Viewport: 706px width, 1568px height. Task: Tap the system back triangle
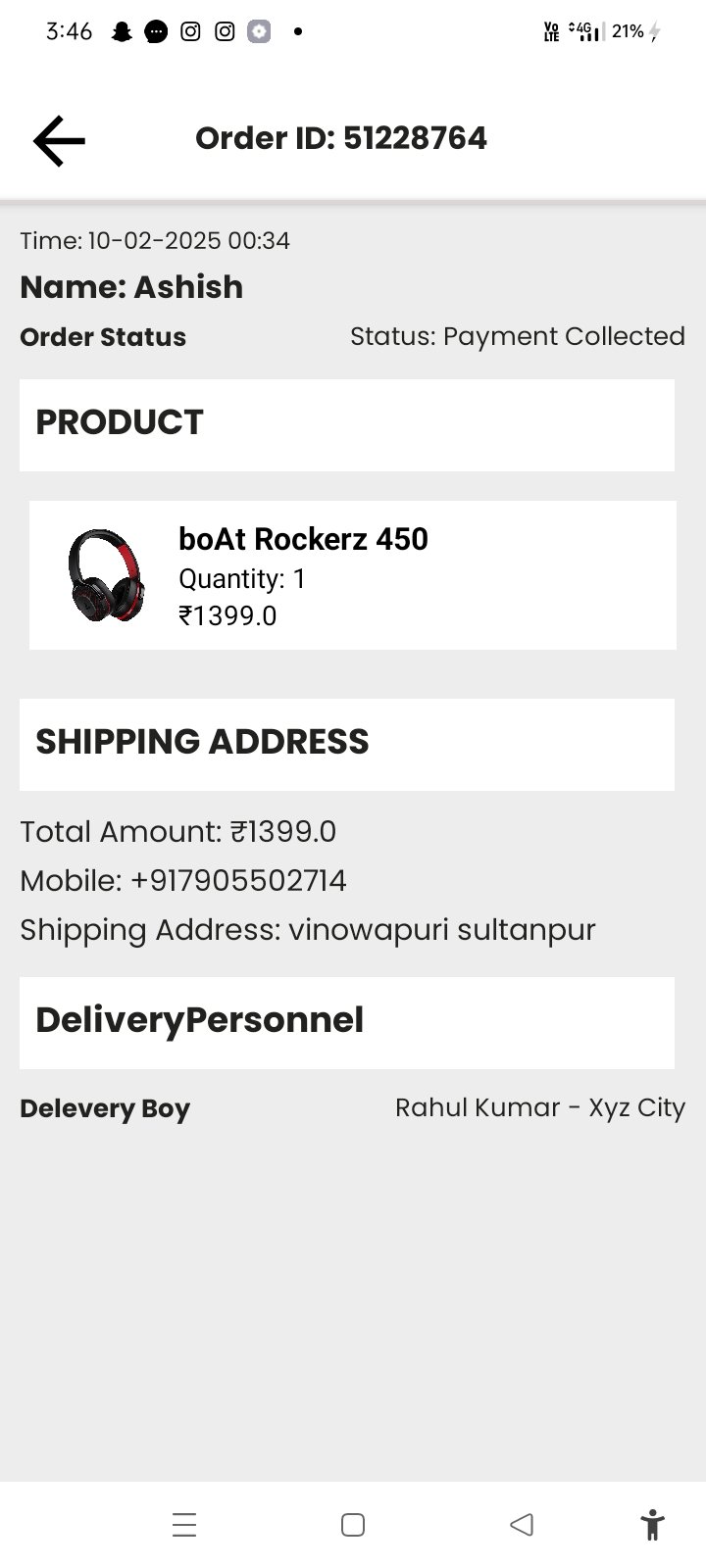(522, 1525)
